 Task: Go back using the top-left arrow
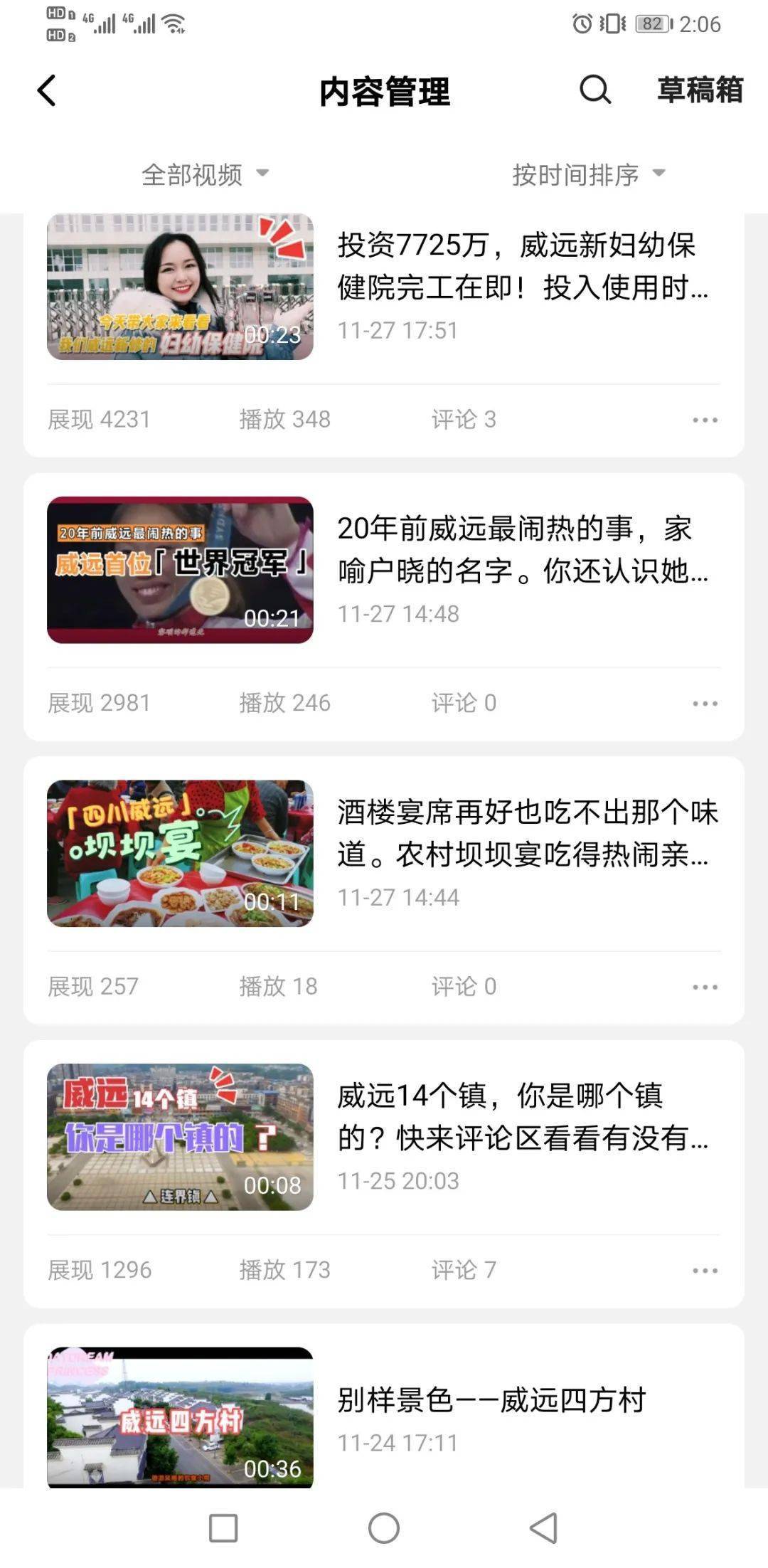tap(47, 91)
